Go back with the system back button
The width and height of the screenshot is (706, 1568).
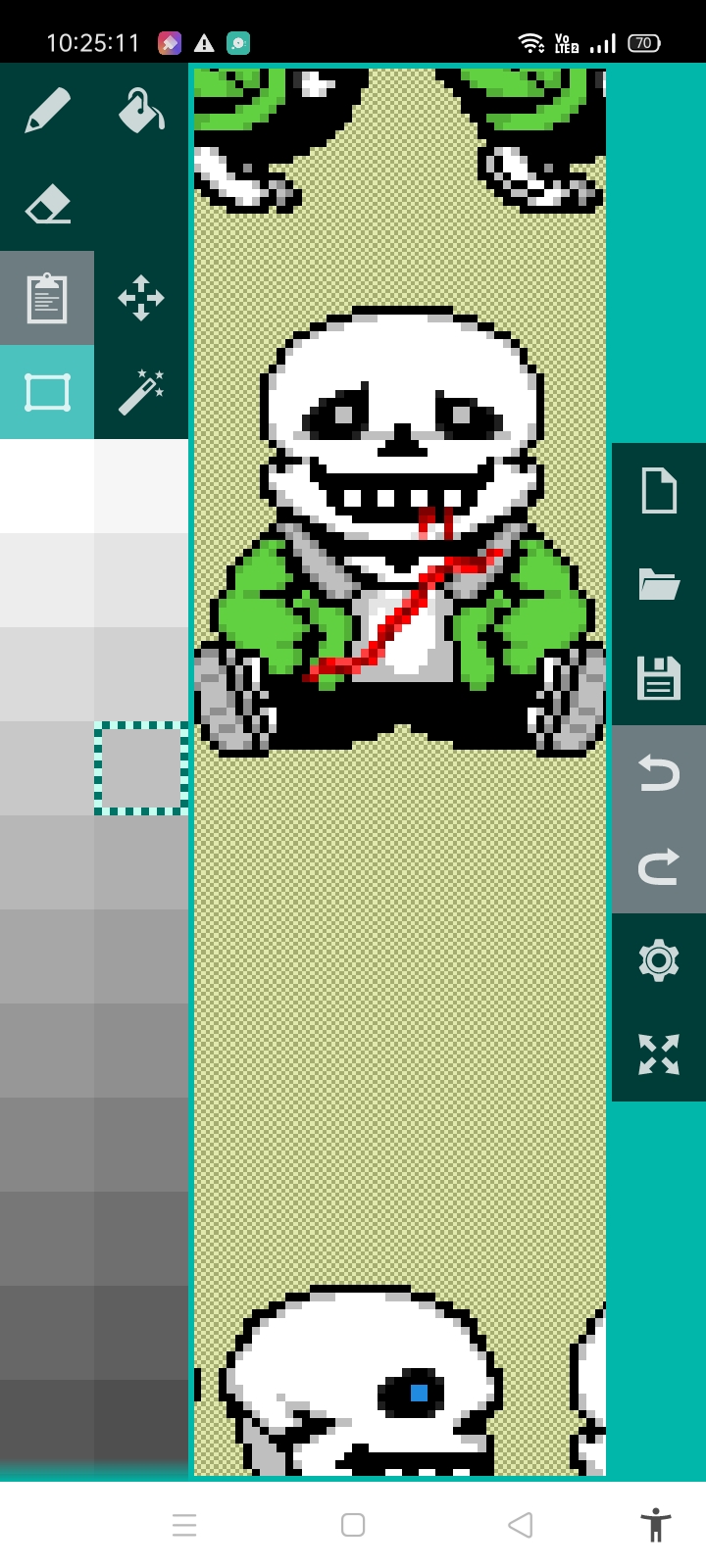[x=521, y=1525]
